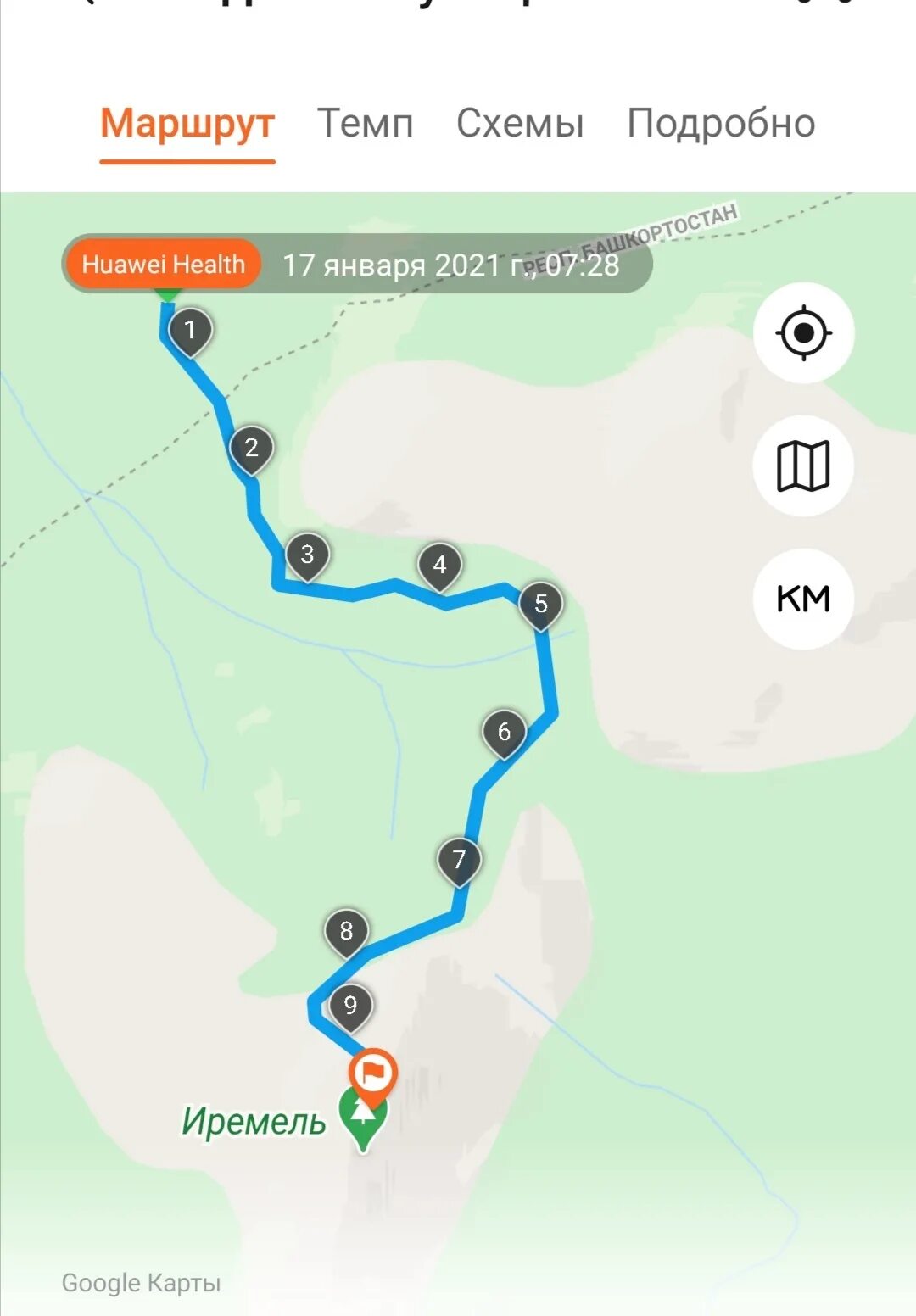Toggle kilometer markers with the KM button
The height and width of the screenshot is (1316, 916).
pyautogui.click(x=803, y=599)
